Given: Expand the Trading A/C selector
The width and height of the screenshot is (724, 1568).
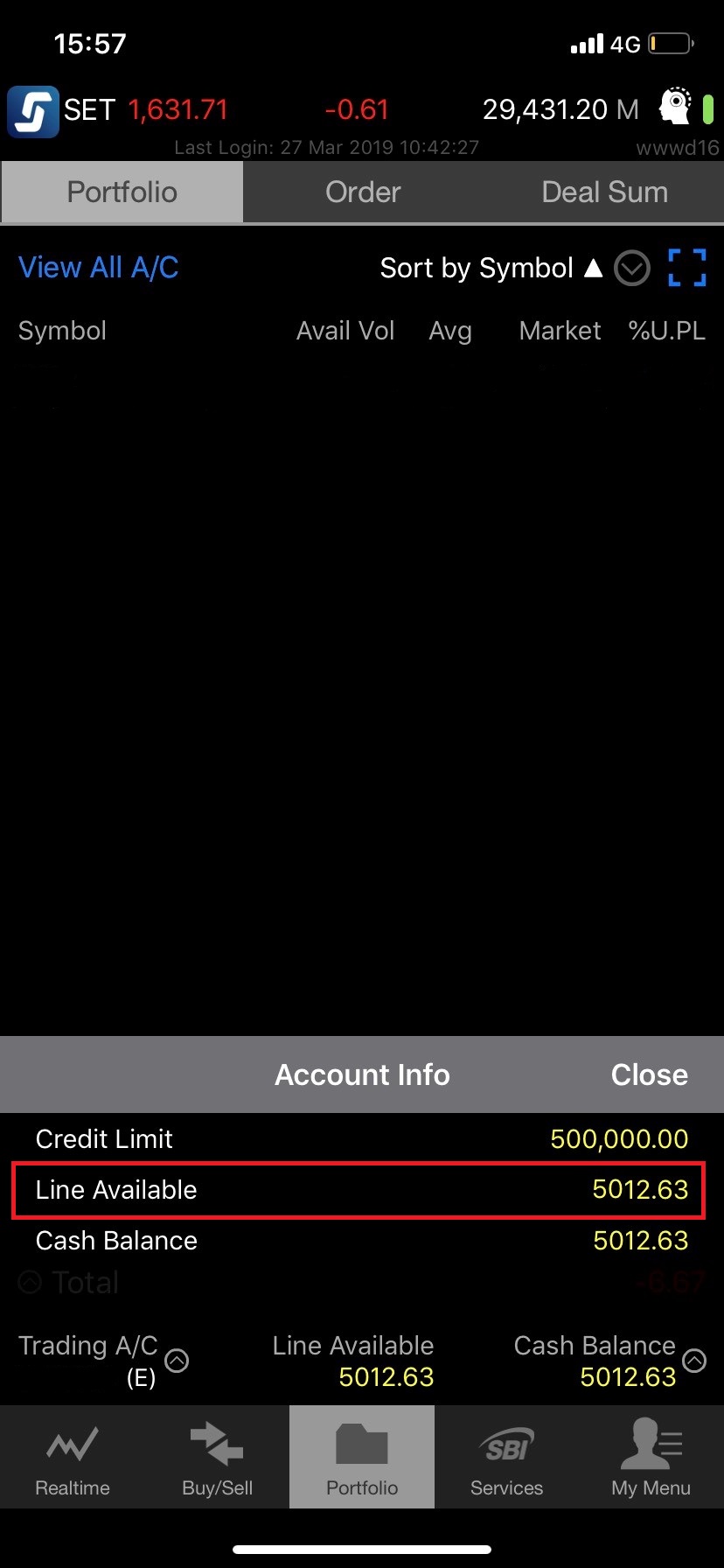Looking at the screenshot, I should [x=177, y=1361].
